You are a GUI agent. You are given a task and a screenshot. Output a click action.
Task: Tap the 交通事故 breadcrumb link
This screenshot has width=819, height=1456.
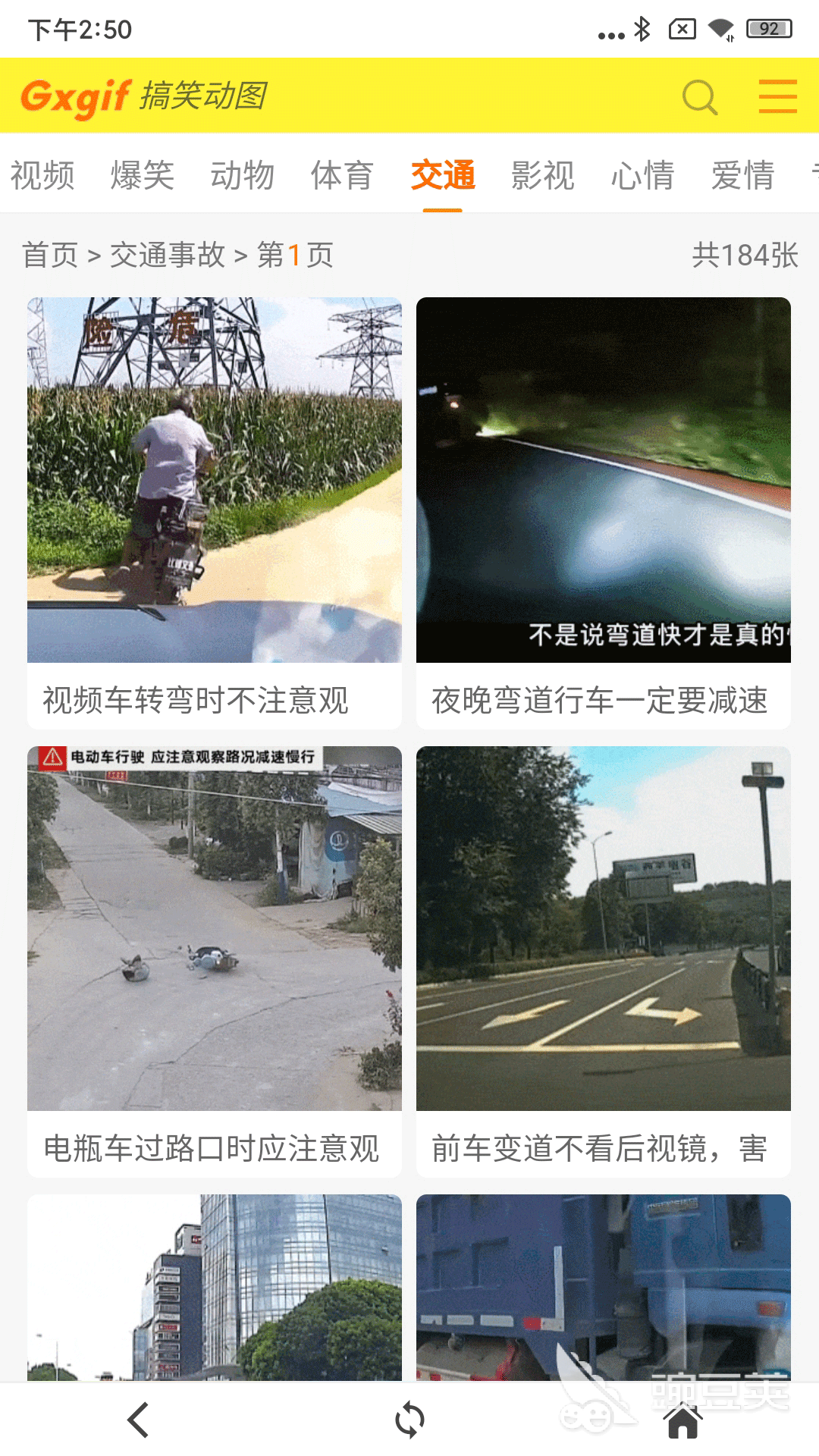point(168,256)
